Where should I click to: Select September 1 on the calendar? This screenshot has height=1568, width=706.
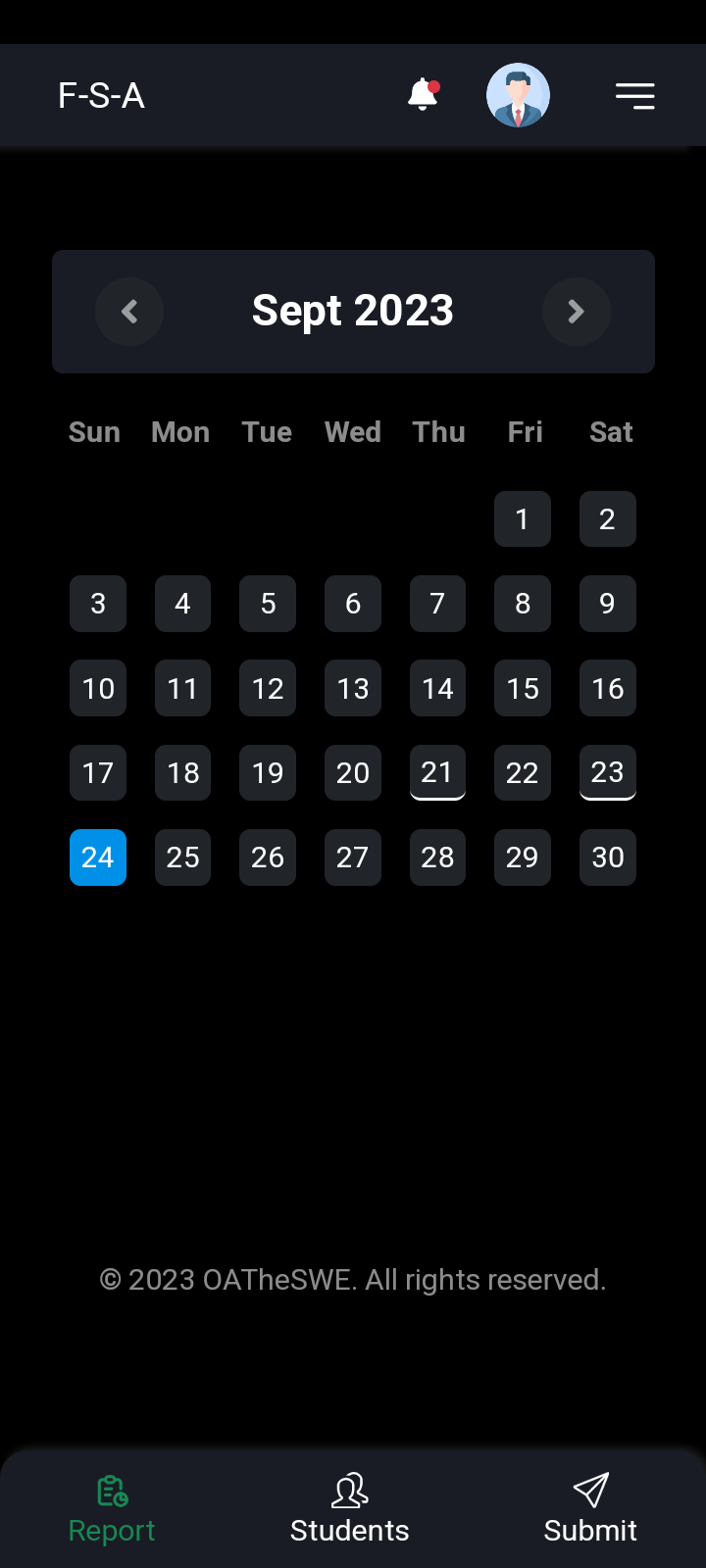tap(522, 518)
